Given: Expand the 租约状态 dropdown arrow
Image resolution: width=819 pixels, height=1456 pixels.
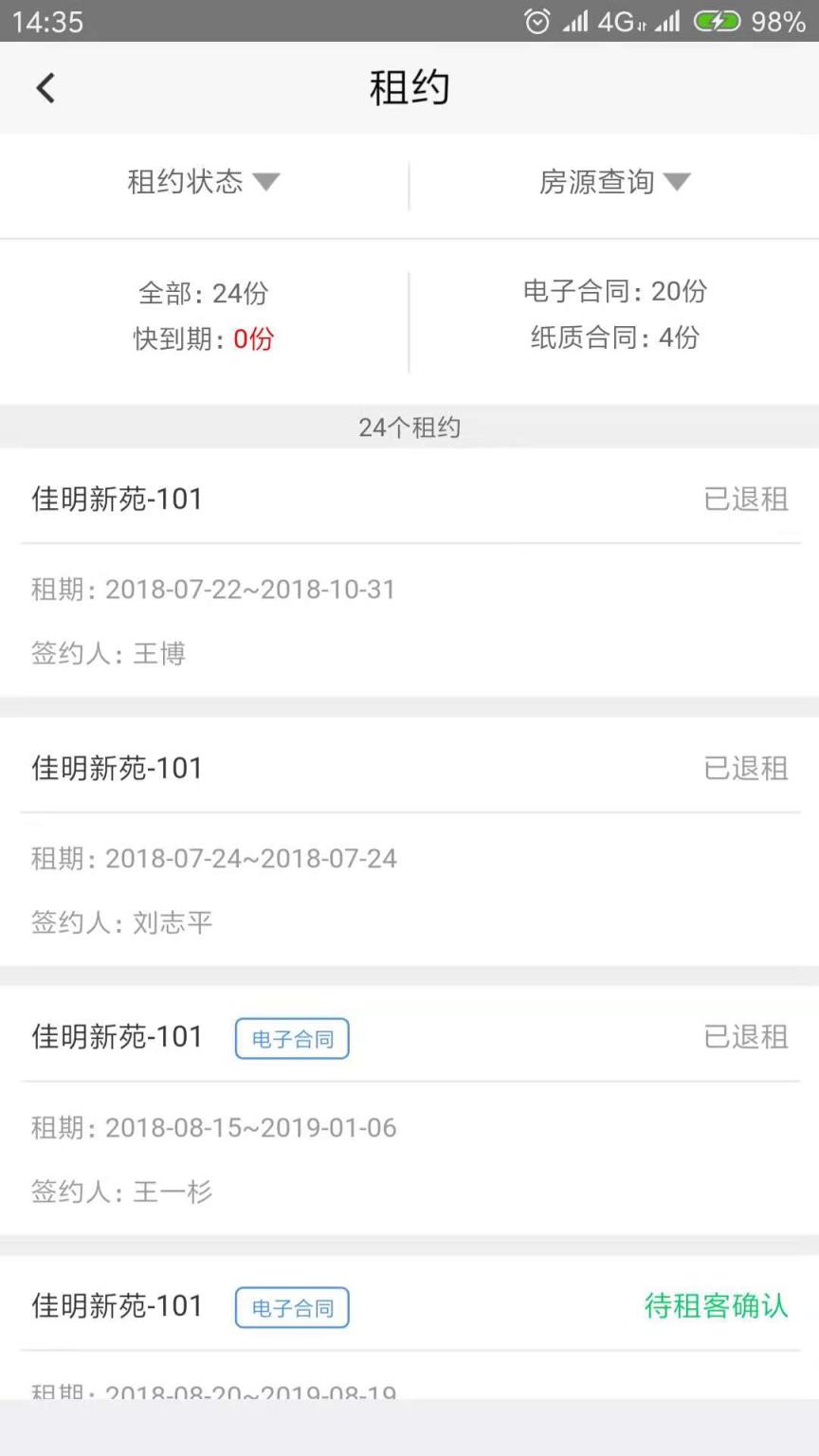Looking at the screenshot, I should 268,182.
